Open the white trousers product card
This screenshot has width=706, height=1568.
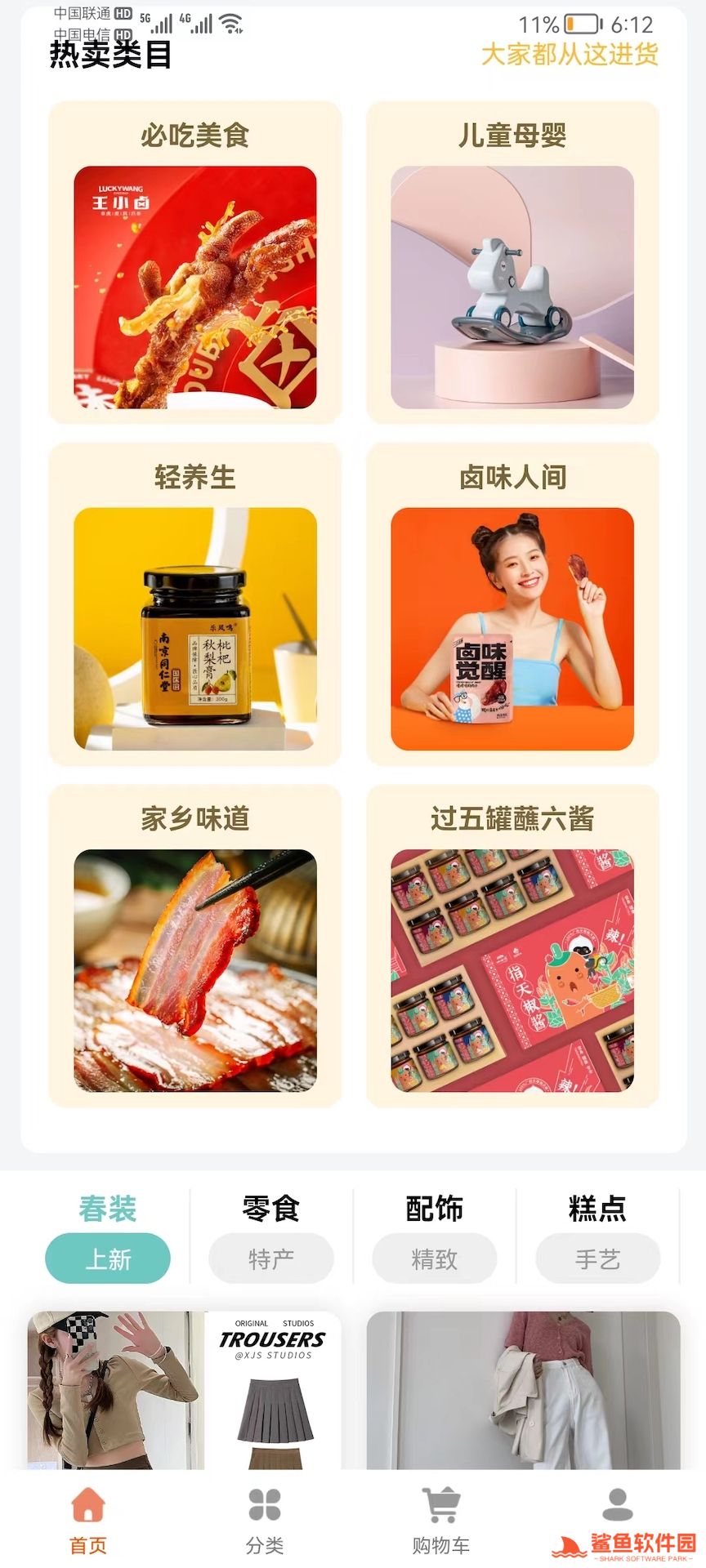tap(523, 1390)
